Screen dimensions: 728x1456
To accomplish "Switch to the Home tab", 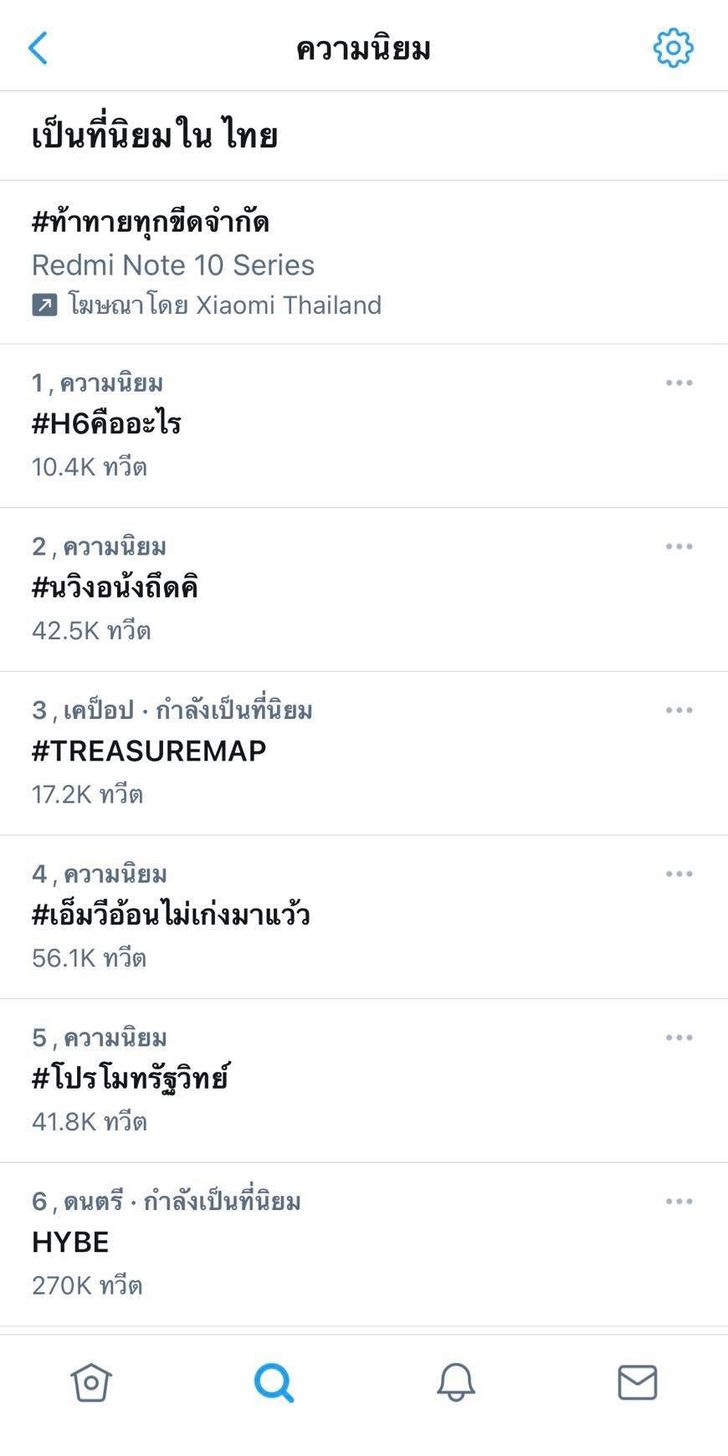I will tap(91, 1383).
